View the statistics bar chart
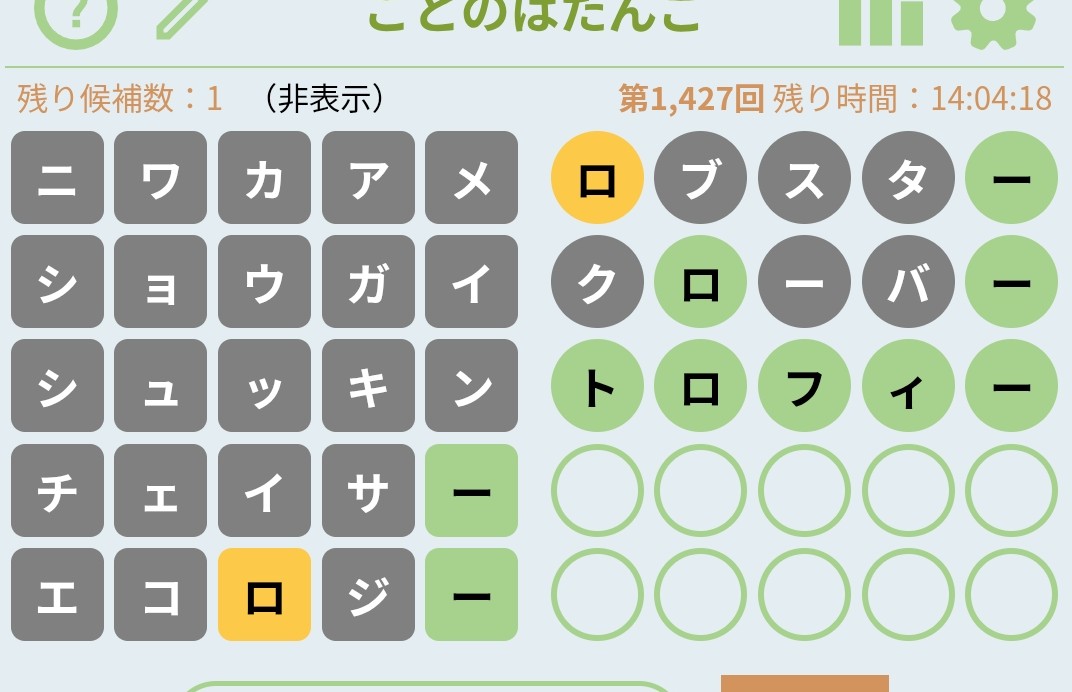The width and height of the screenshot is (1072, 692). (880, 18)
